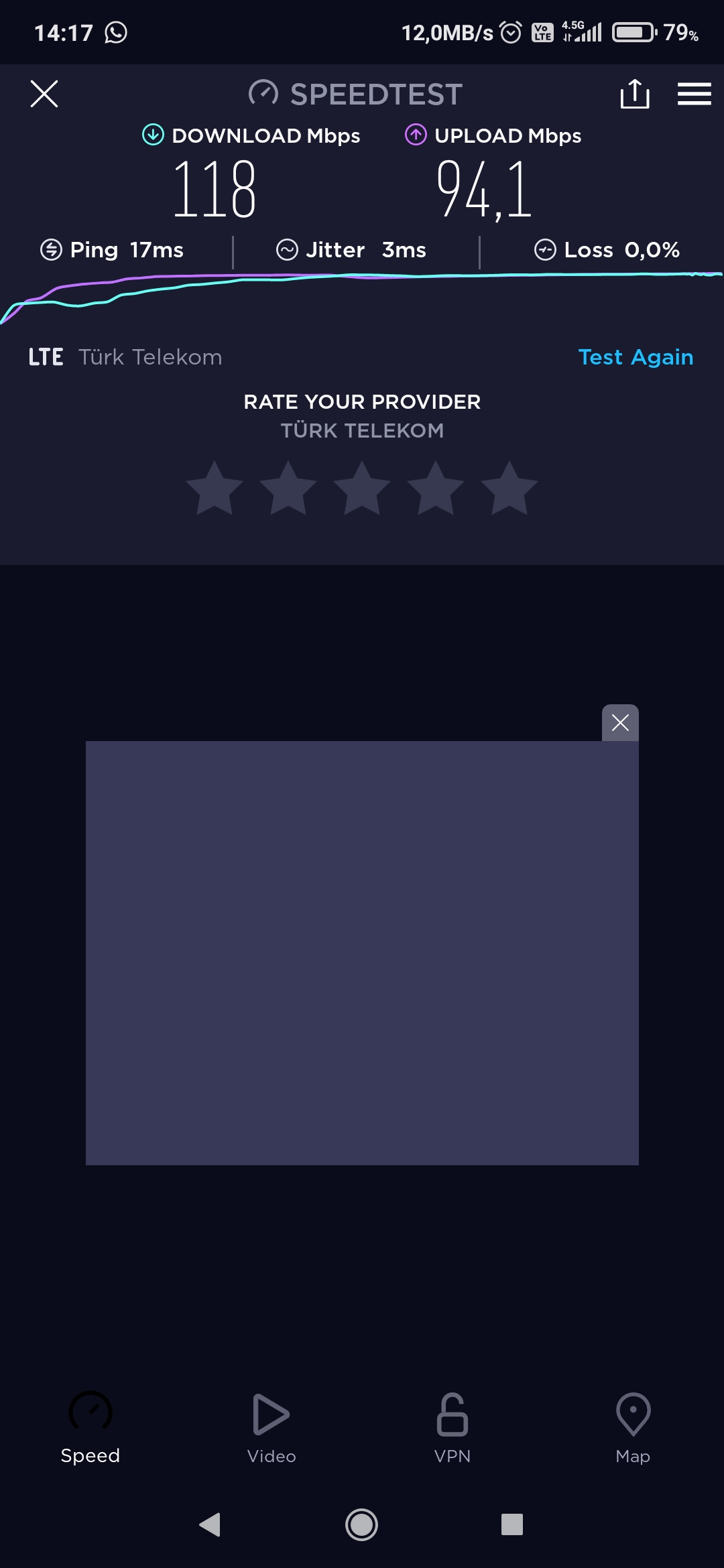
Task: Dismiss the ad banner
Action: pyautogui.click(x=620, y=722)
